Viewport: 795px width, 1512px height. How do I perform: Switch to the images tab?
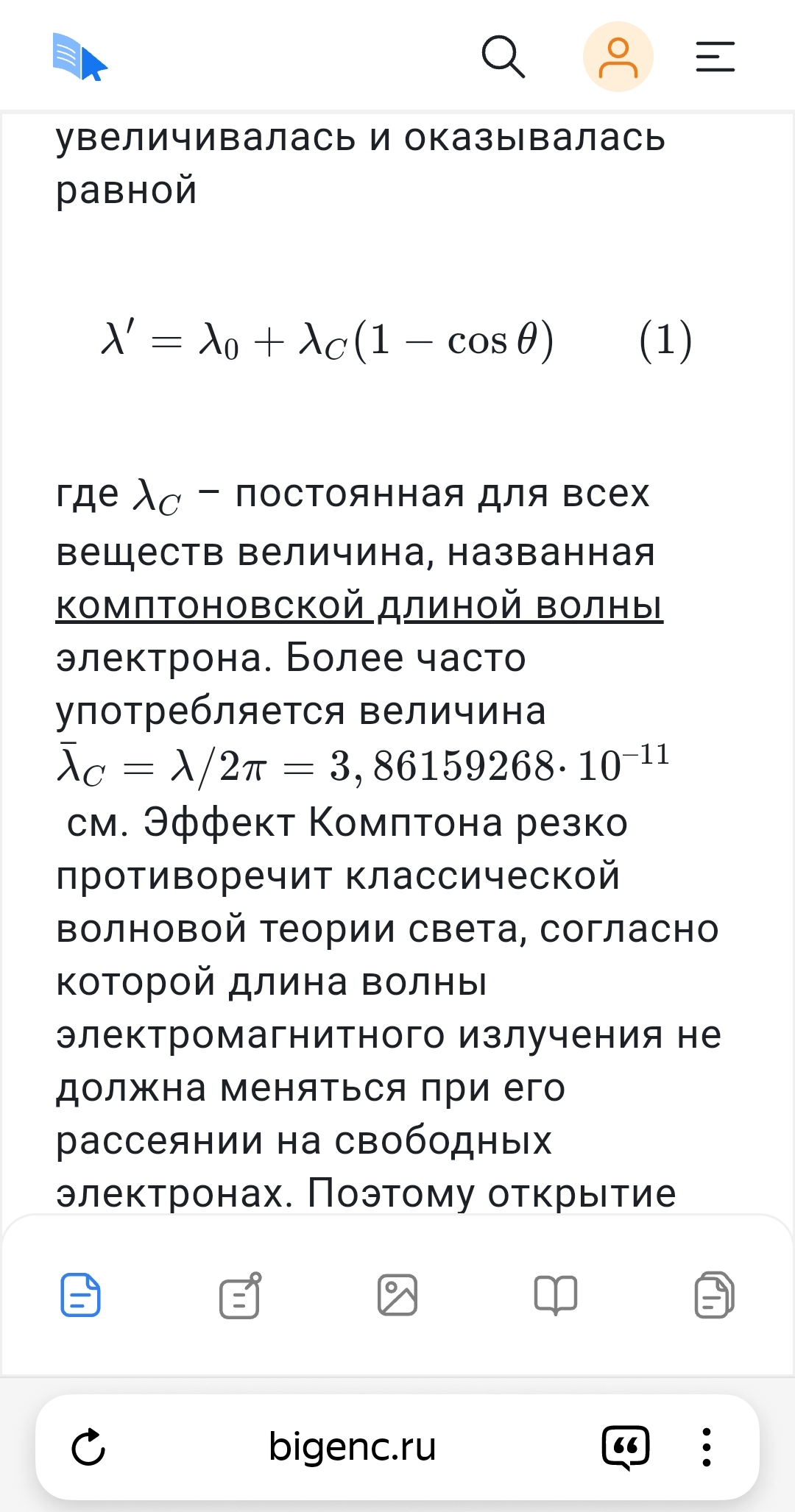click(x=397, y=1294)
